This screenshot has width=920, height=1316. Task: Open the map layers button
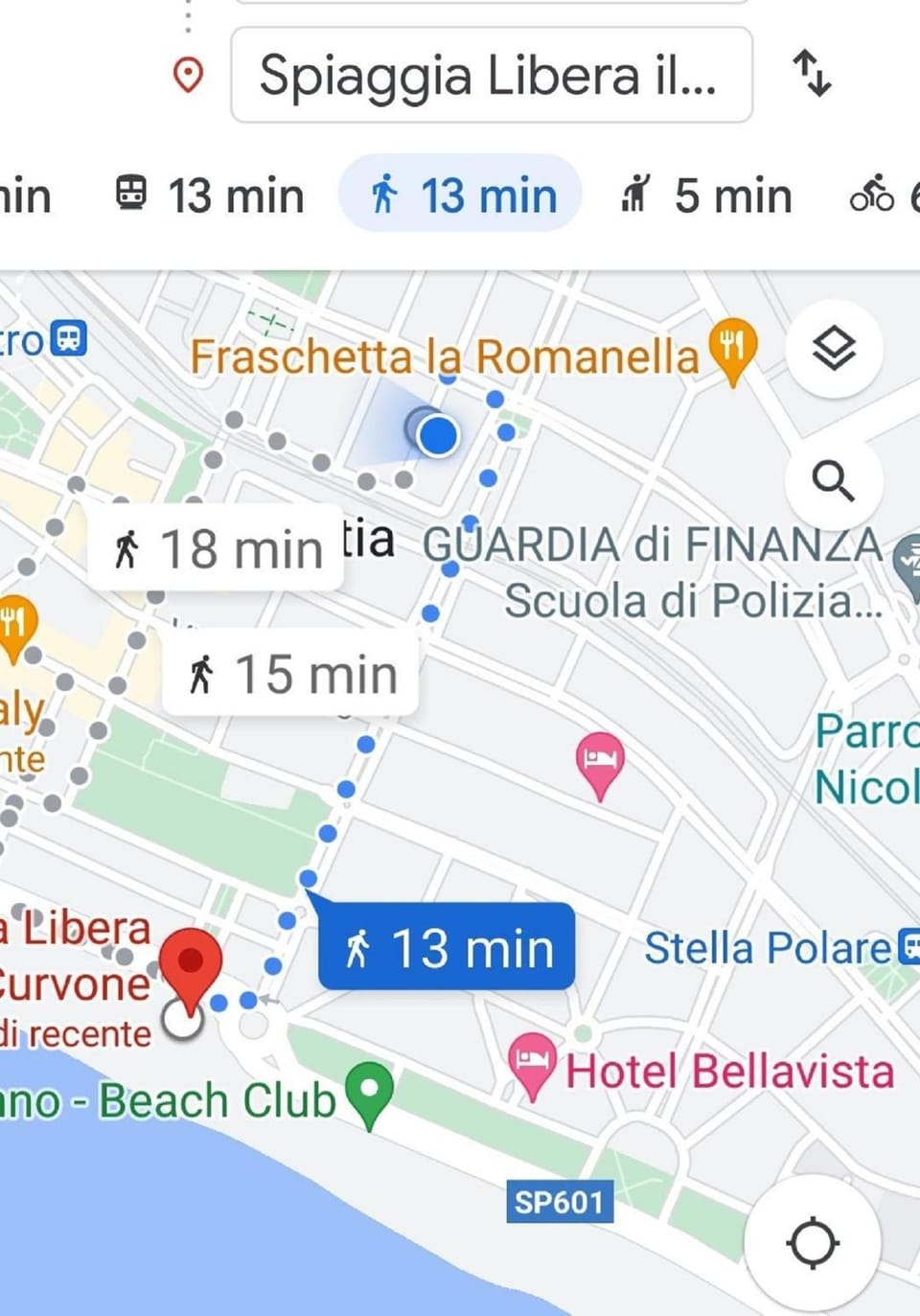(833, 348)
